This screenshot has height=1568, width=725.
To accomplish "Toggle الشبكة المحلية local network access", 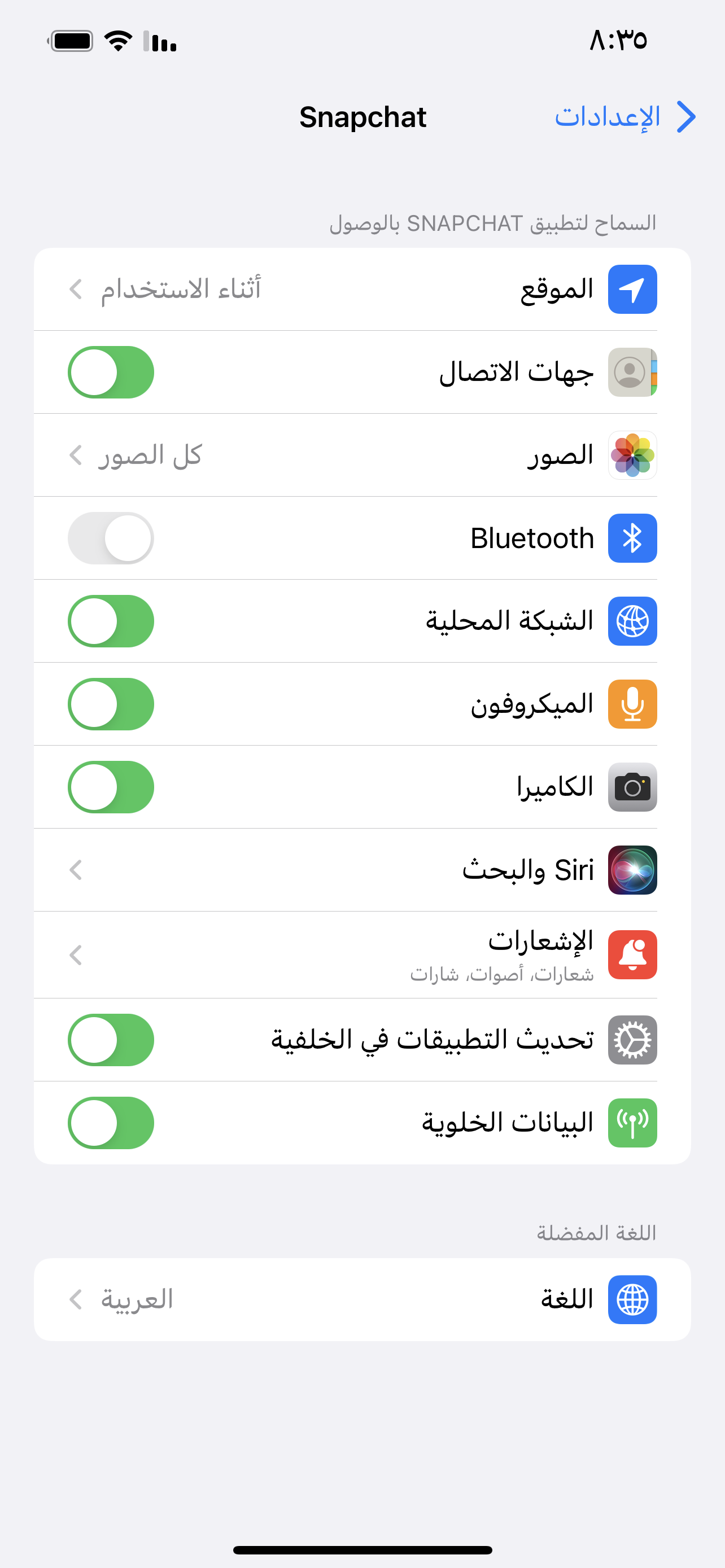I will 111,621.
